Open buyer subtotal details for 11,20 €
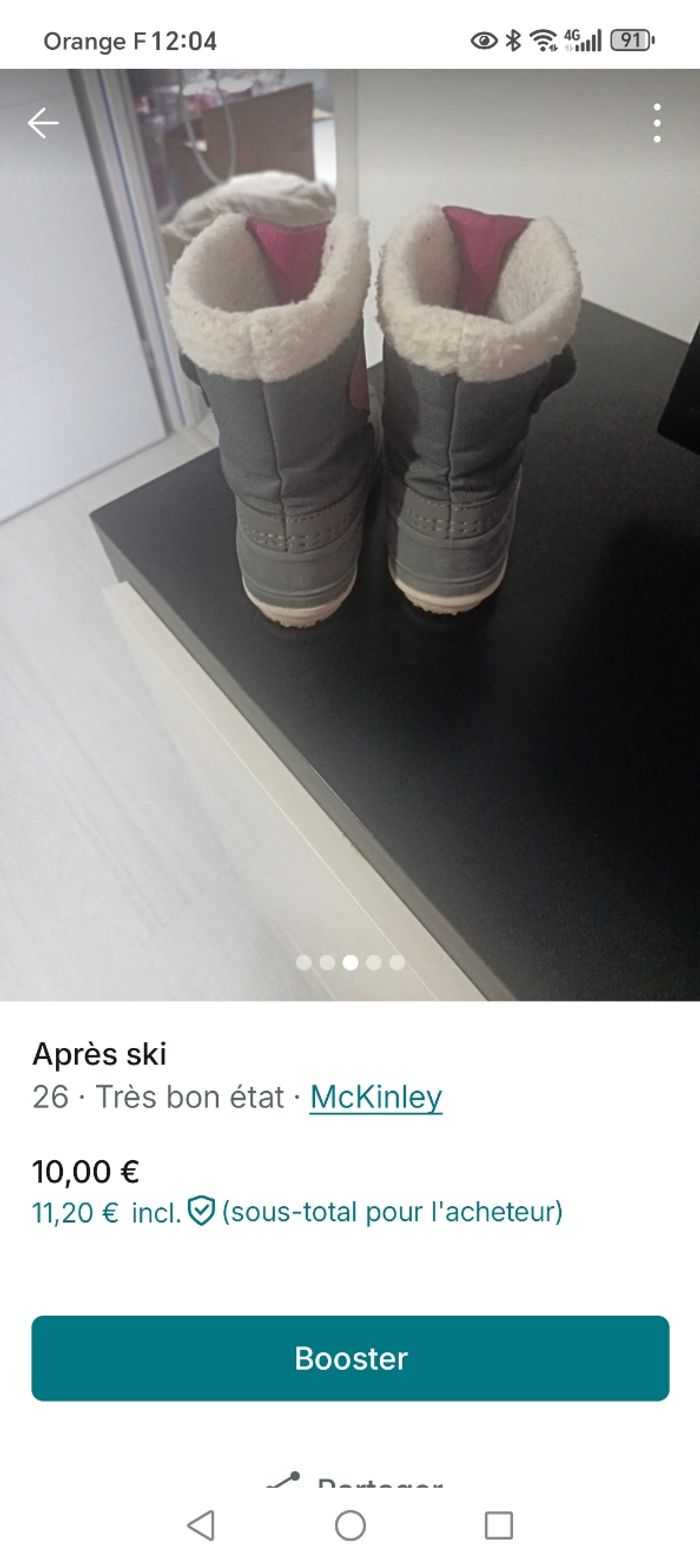 tap(297, 1212)
